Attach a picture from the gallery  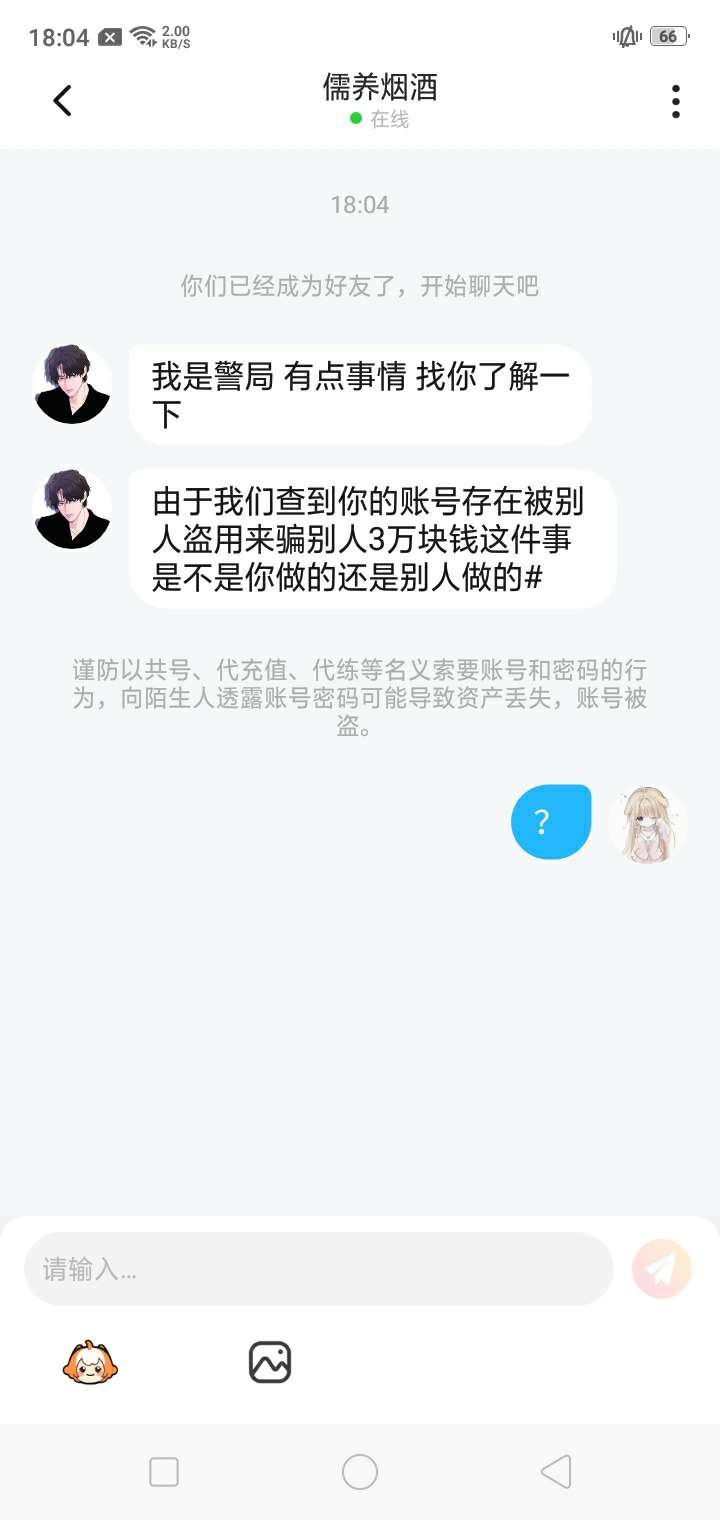270,1362
